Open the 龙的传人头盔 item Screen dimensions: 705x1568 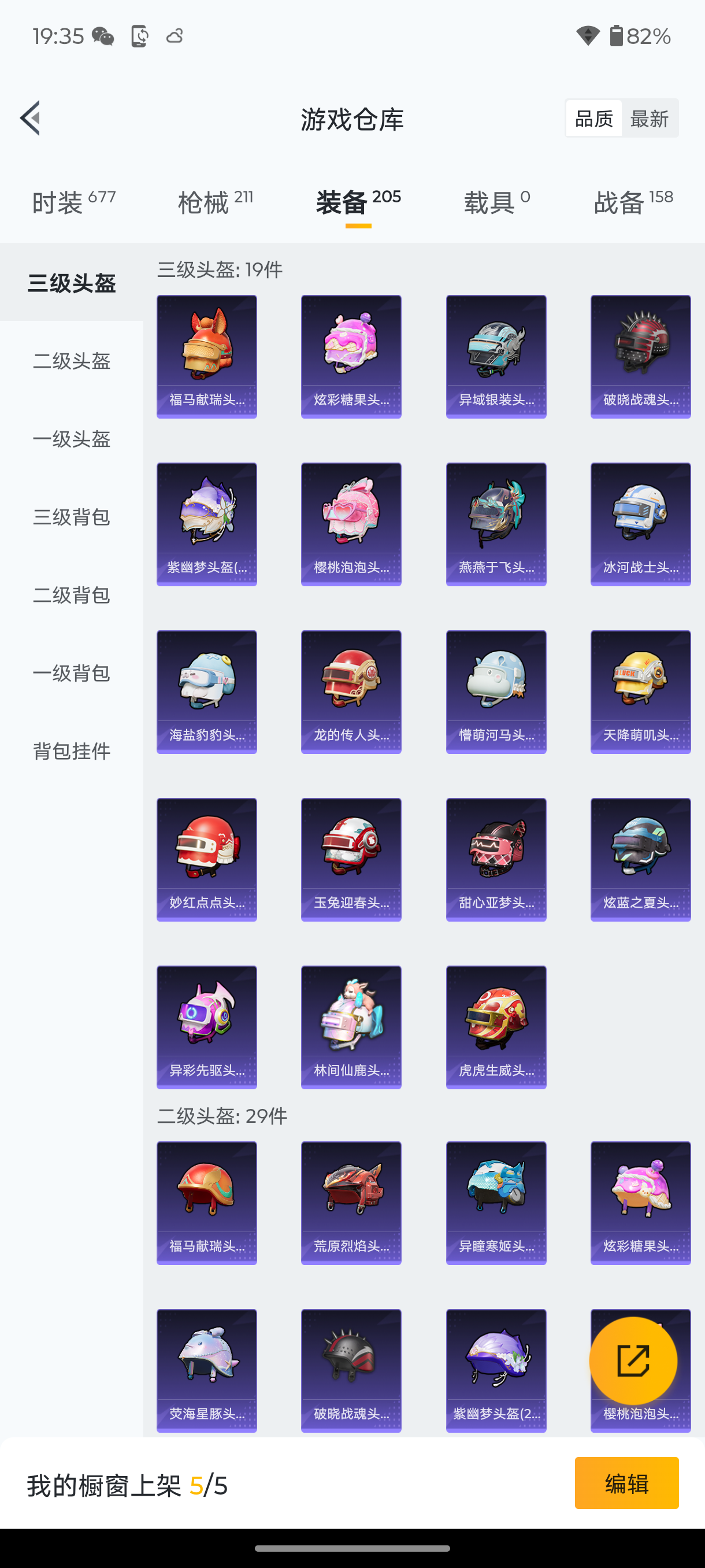click(x=350, y=691)
